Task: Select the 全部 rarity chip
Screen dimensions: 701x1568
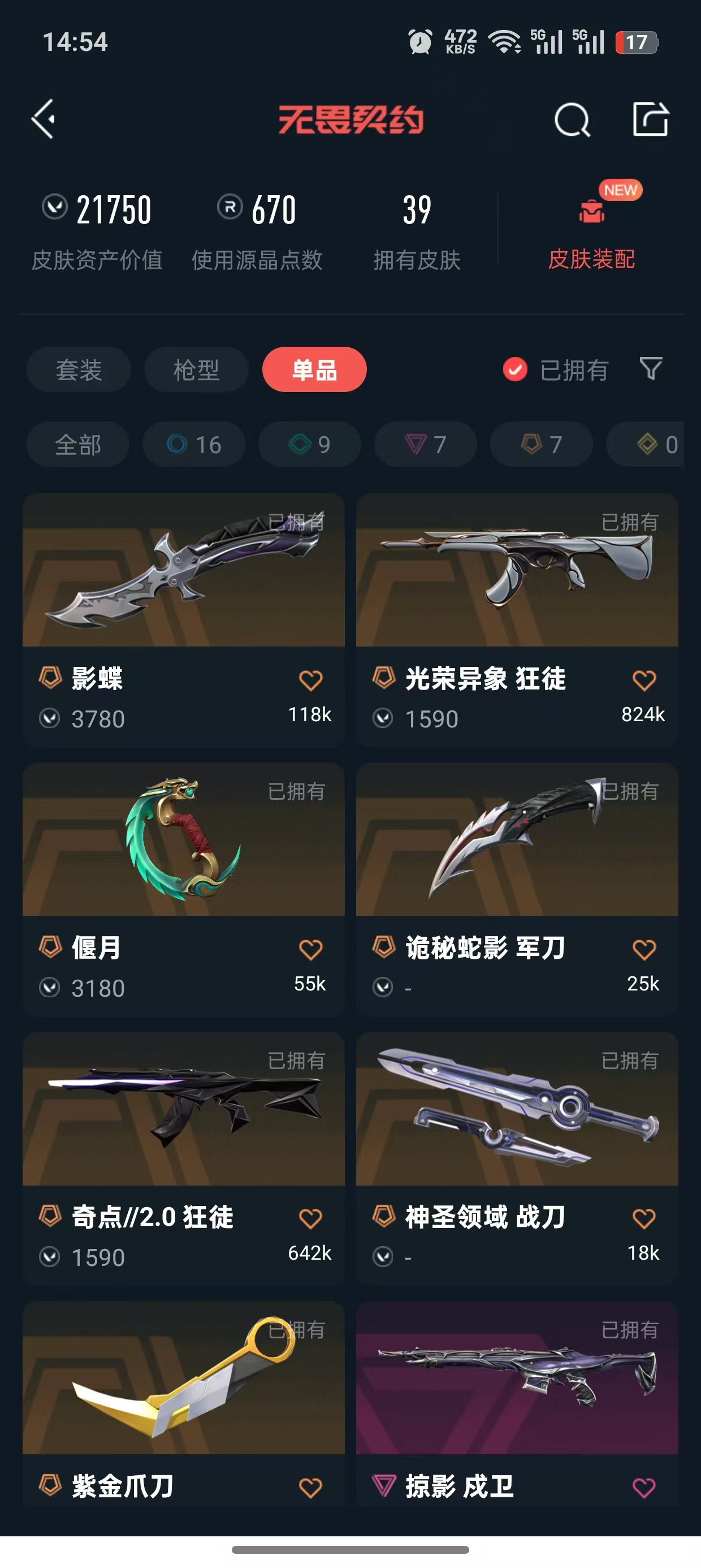Action: 78,445
